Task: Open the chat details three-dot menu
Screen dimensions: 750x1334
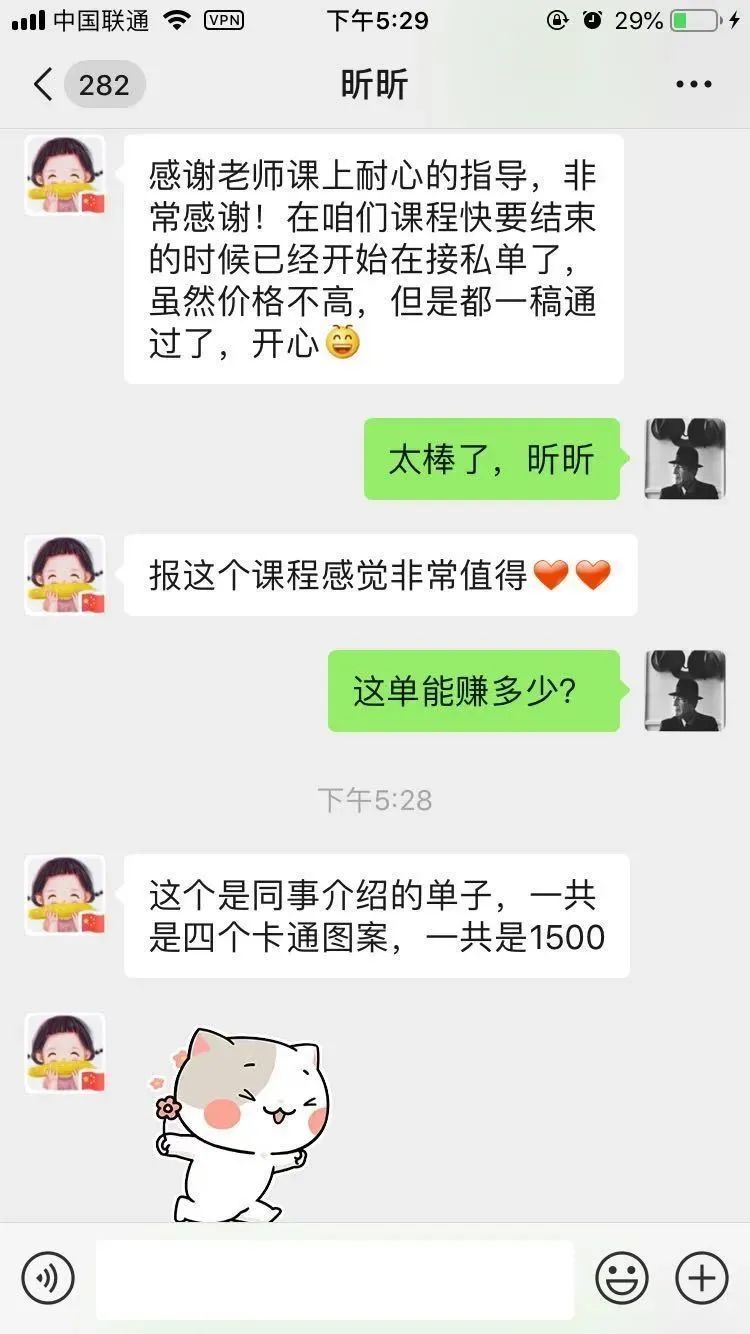Action: pos(693,85)
